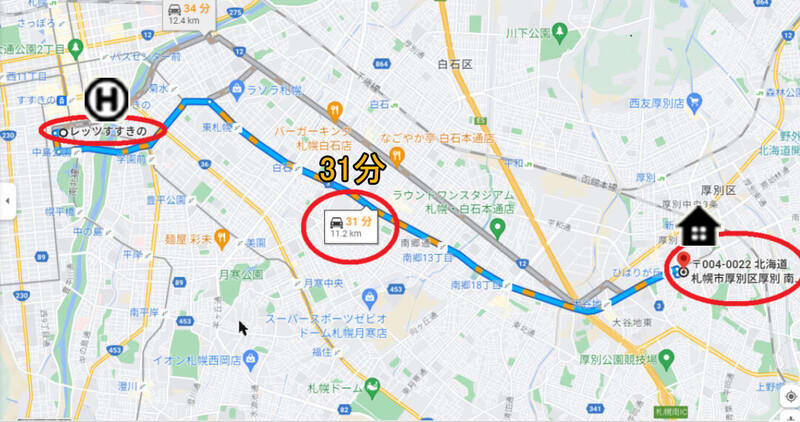Open the destination marker at 厚別区厚別南

(682, 266)
